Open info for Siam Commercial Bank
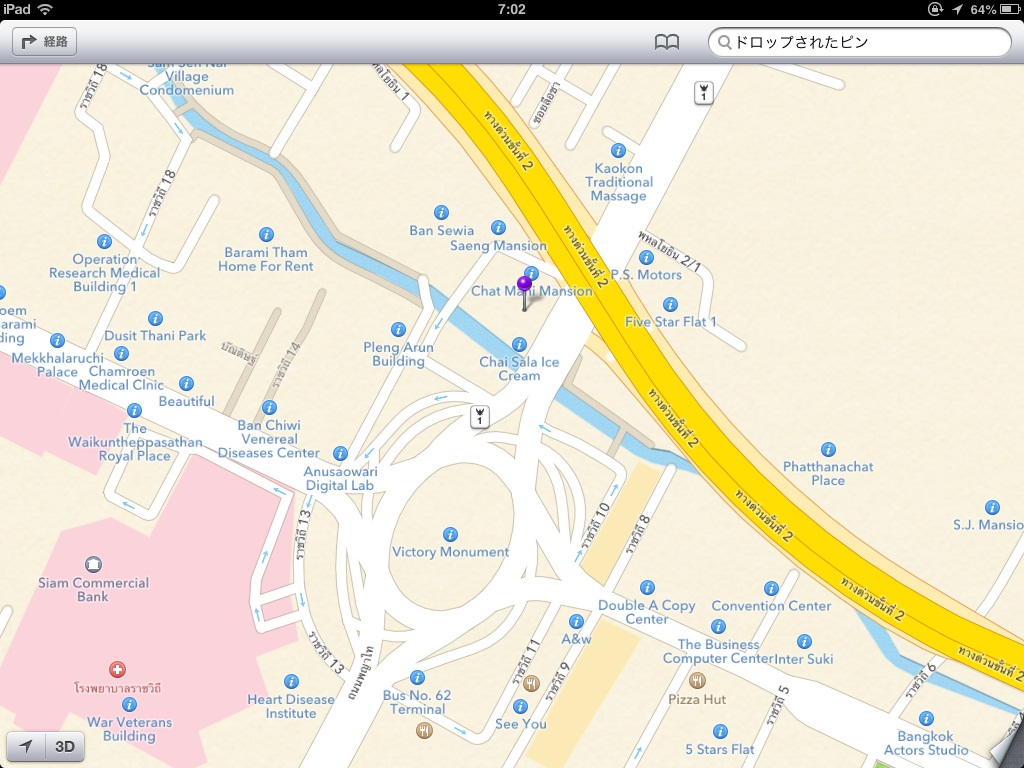 coord(93,565)
